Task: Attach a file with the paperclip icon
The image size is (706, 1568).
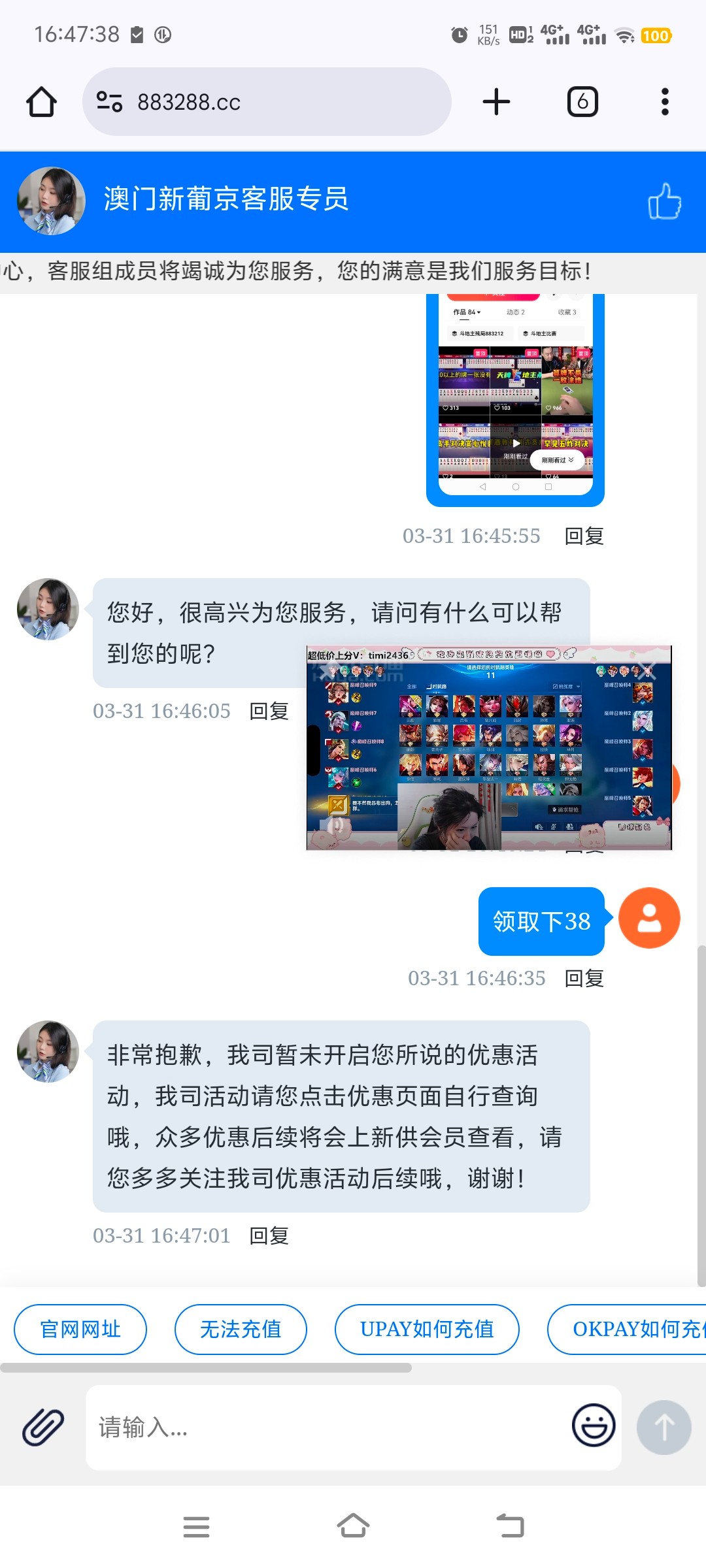Action: [43, 1427]
